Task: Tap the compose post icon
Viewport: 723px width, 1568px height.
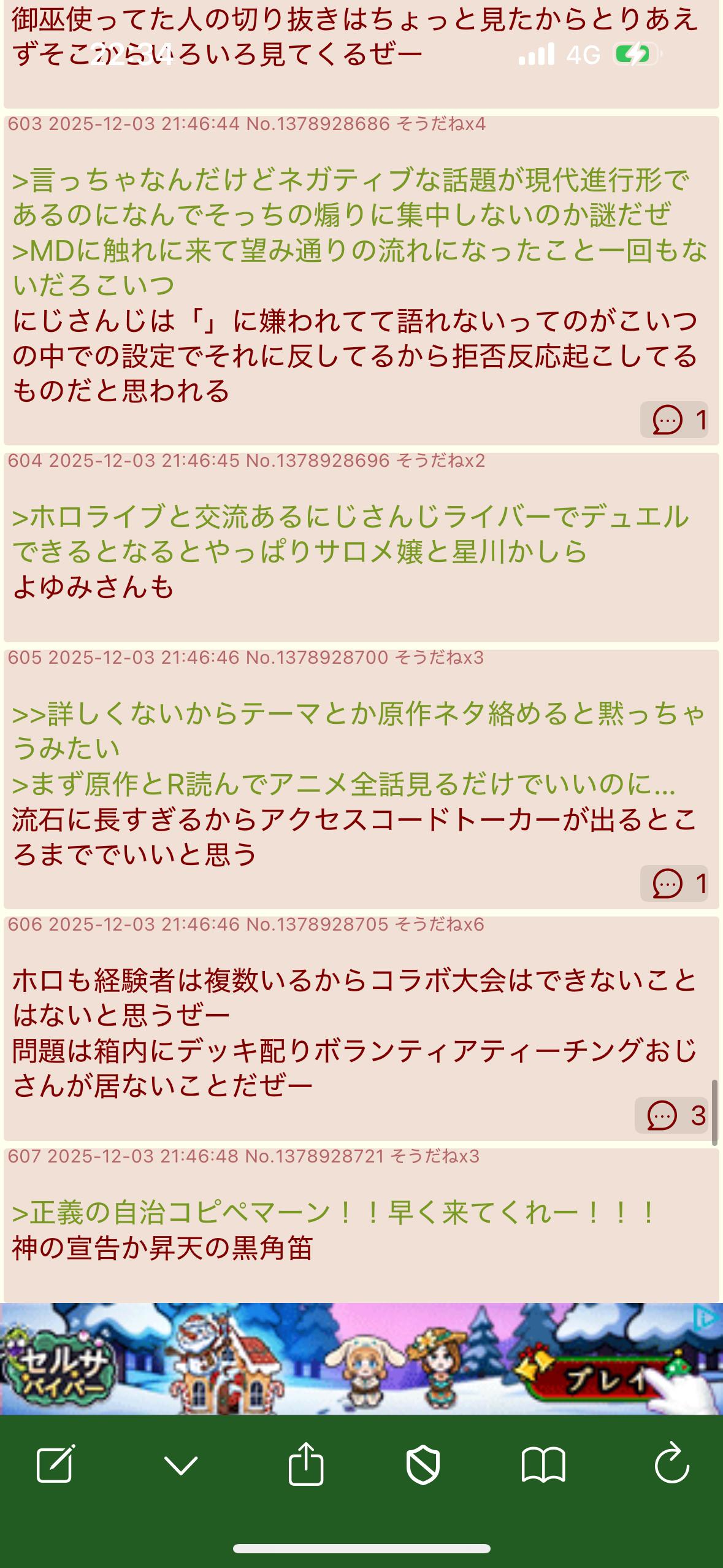Action: 56,1464
